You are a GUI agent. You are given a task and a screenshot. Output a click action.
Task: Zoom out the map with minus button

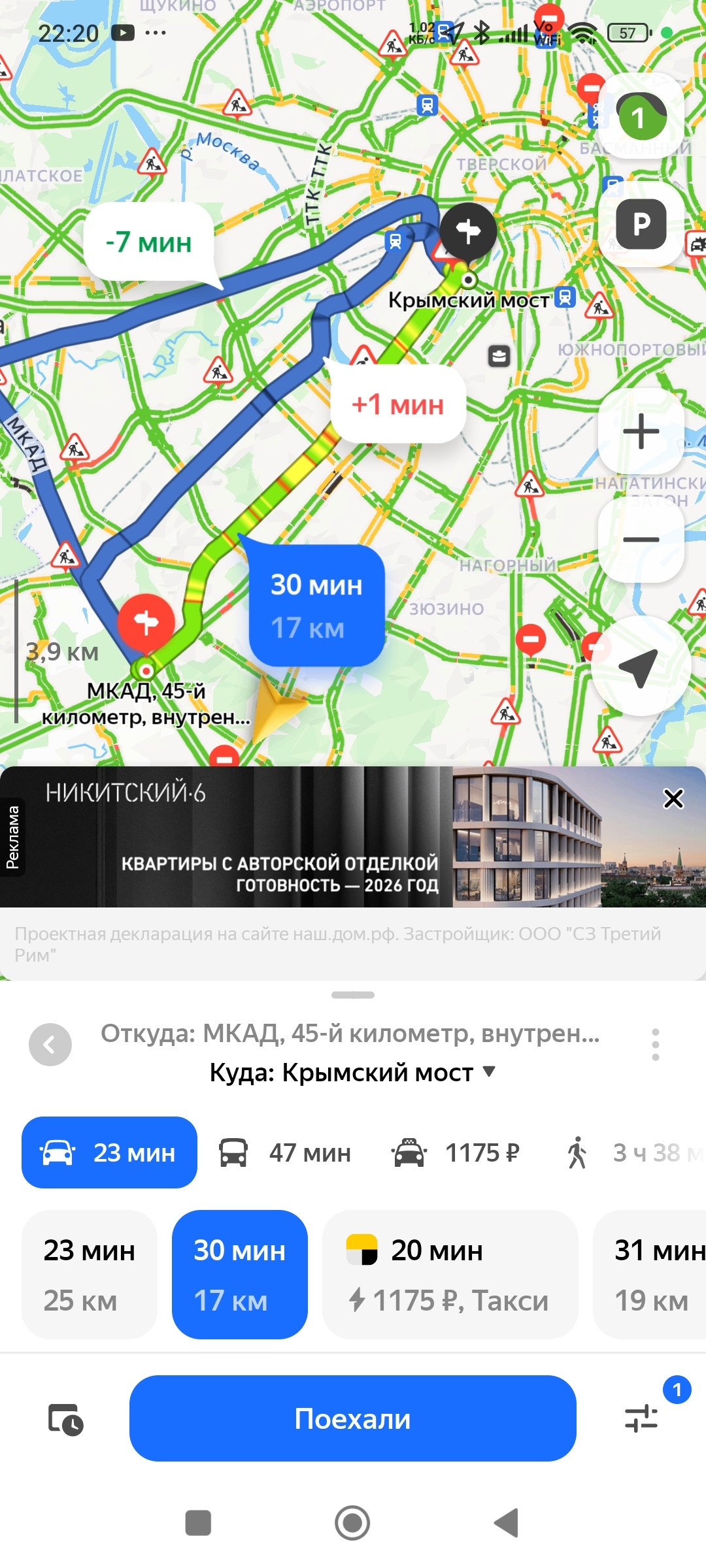(x=641, y=540)
